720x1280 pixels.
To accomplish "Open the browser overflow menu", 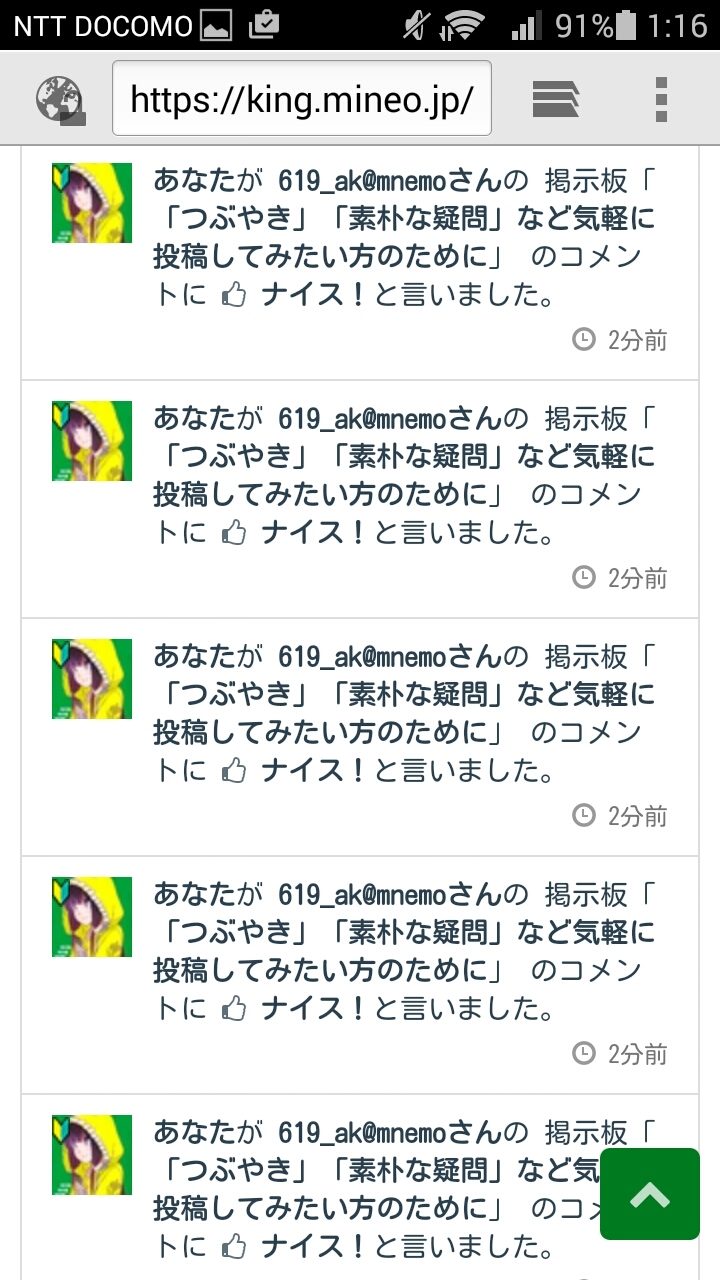I will tap(661, 98).
